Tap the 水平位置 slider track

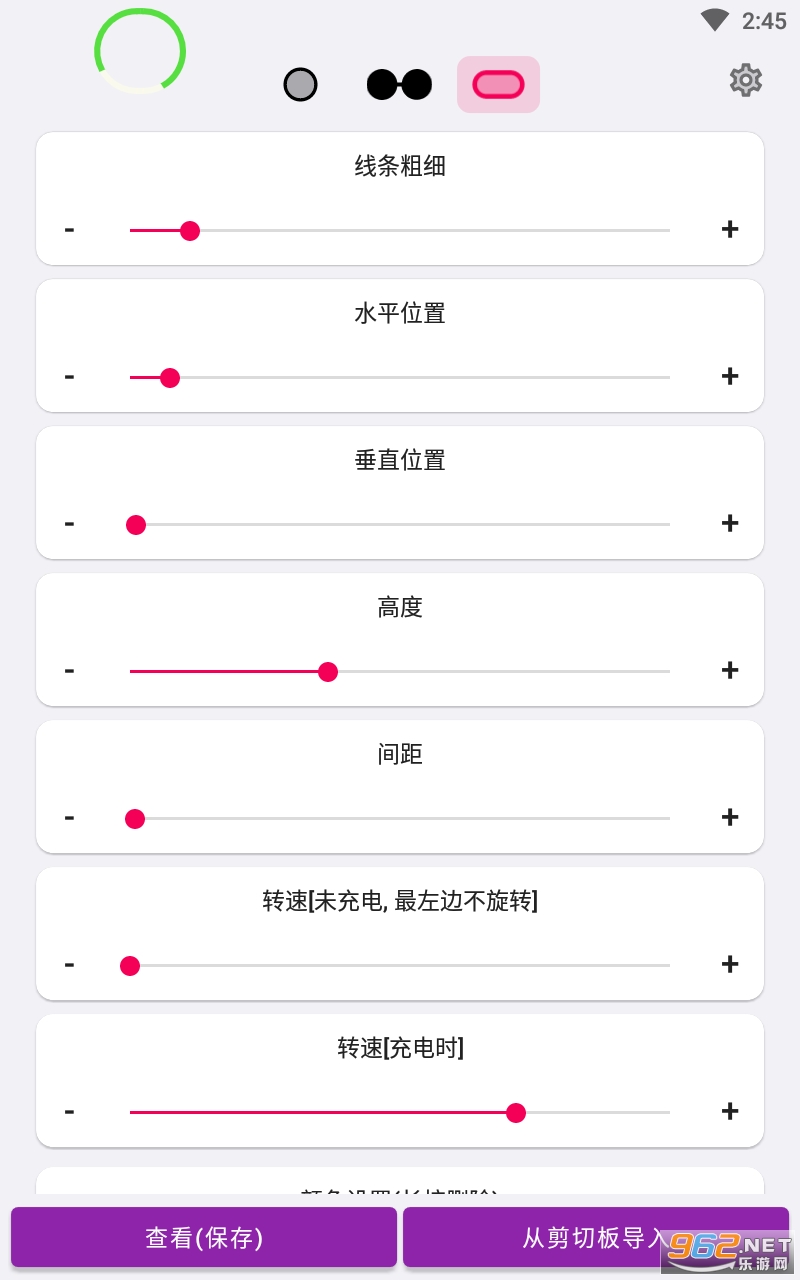(400, 377)
